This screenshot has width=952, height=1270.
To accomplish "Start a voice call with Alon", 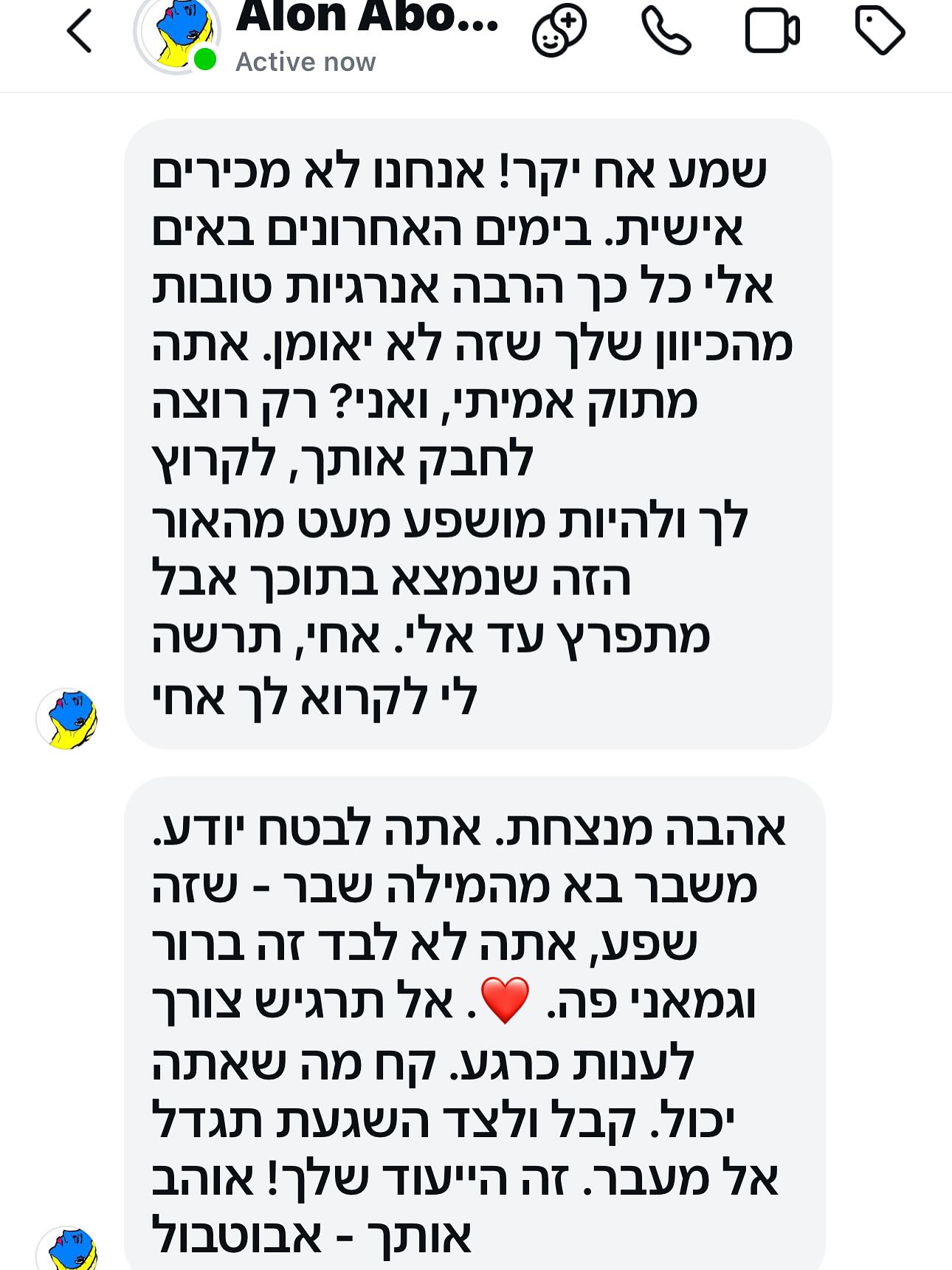I will (x=666, y=31).
